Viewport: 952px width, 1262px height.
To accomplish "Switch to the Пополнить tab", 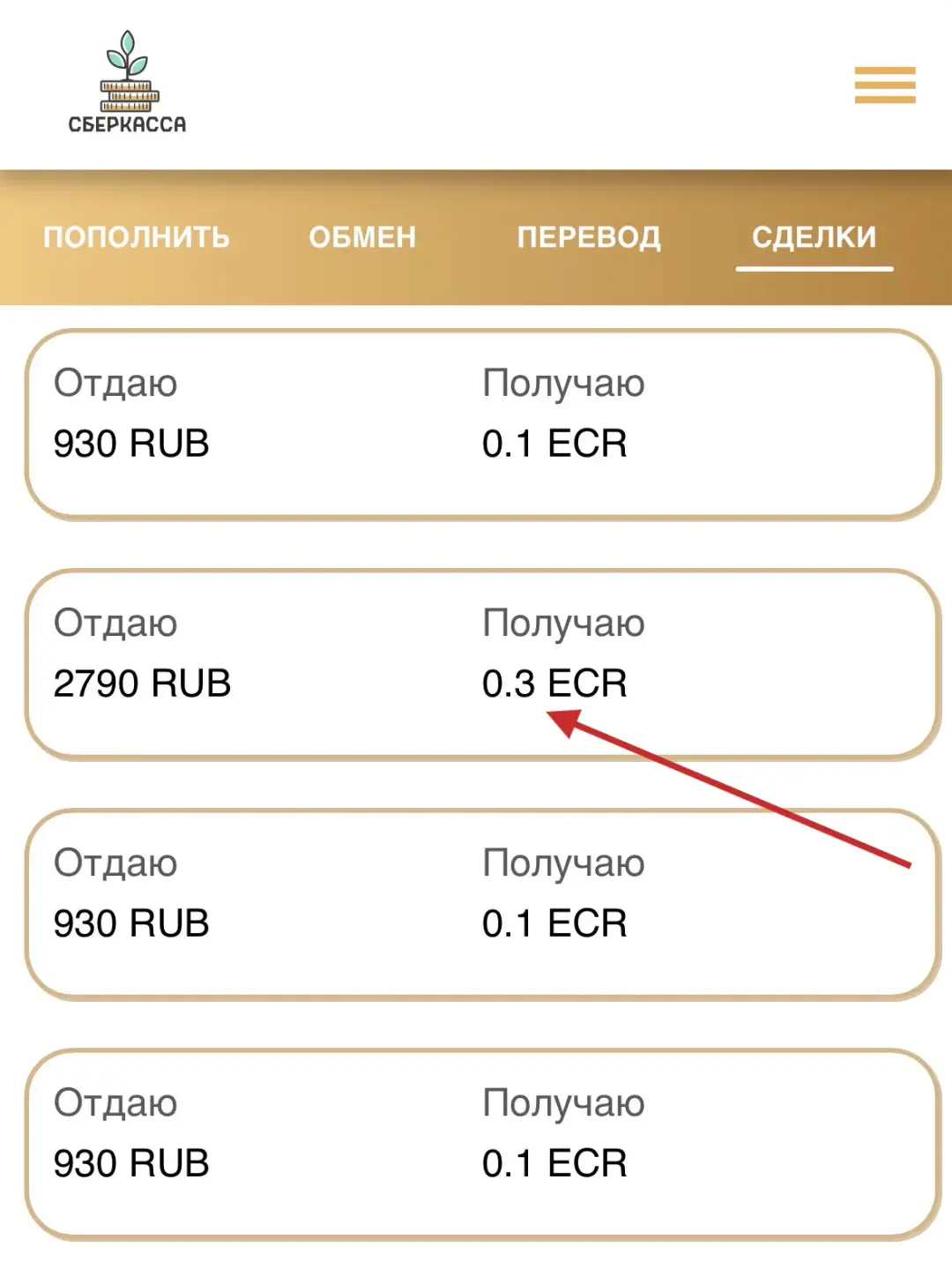I will tap(137, 237).
